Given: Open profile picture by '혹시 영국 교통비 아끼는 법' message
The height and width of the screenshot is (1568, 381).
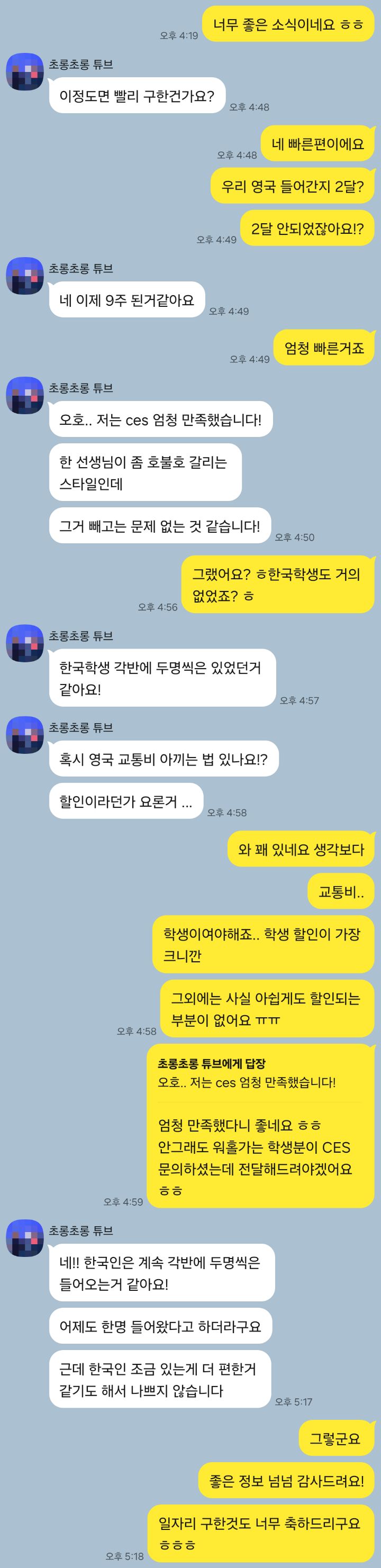Looking at the screenshot, I should point(25,735).
